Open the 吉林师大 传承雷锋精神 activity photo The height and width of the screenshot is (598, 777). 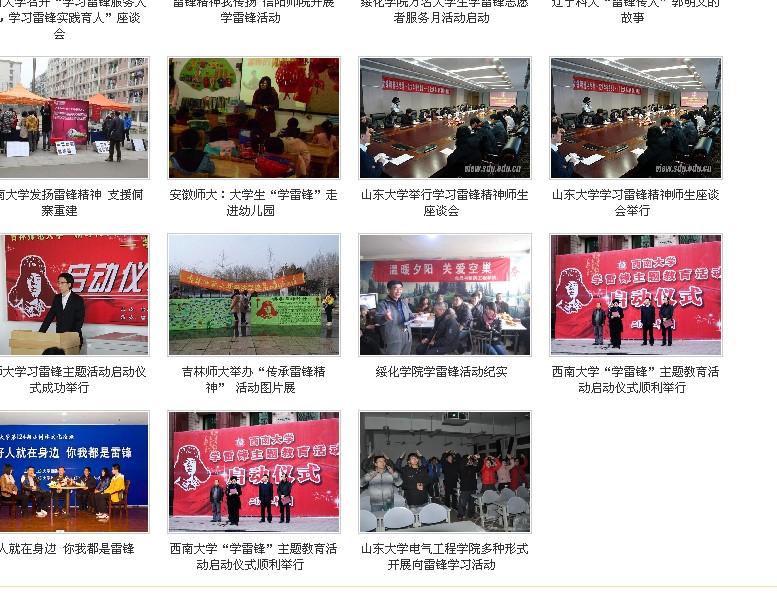(x=254, y=295)
